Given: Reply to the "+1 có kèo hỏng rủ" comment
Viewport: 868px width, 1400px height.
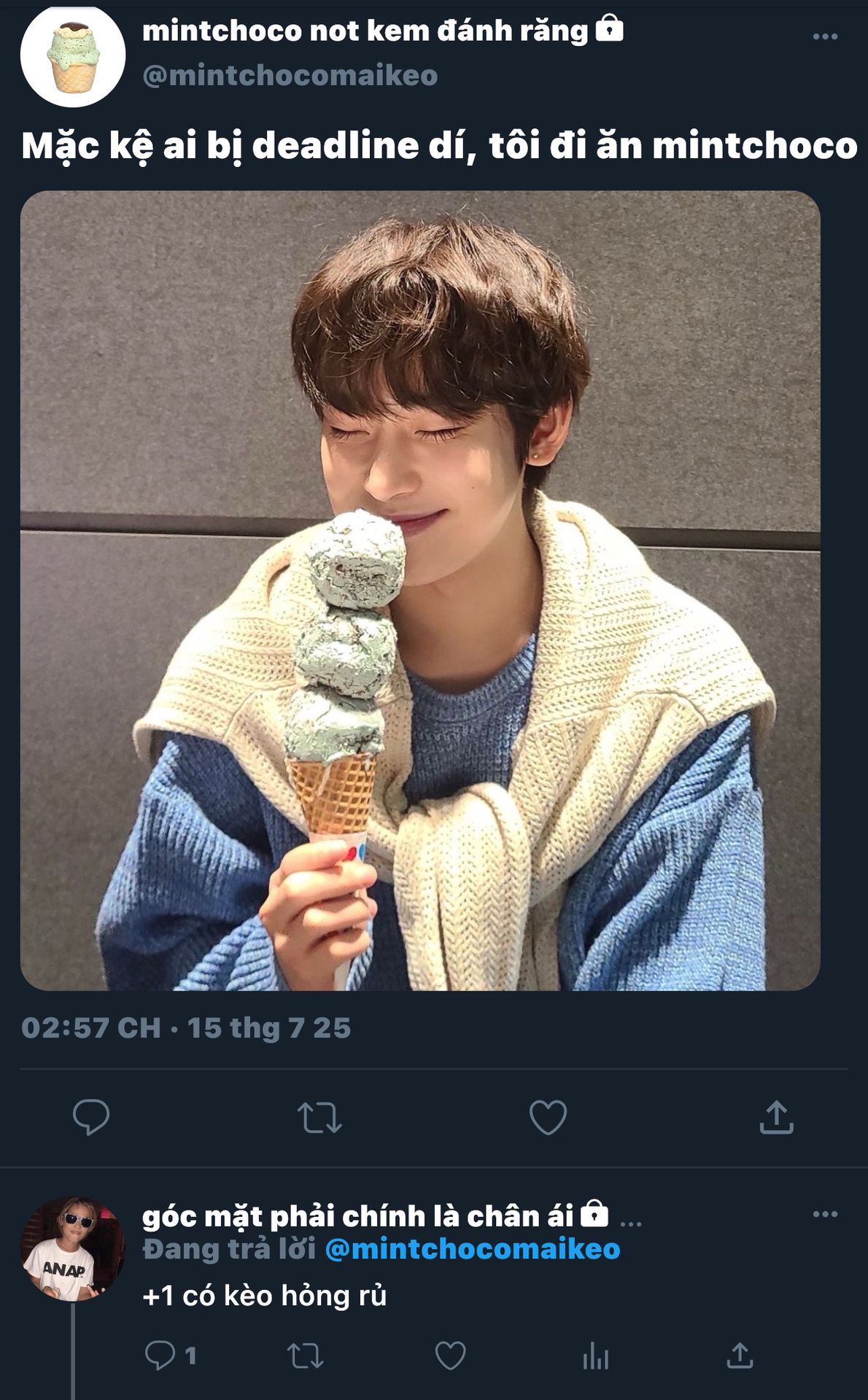Looking at the screenshot, I should (x=160, y=1356).
